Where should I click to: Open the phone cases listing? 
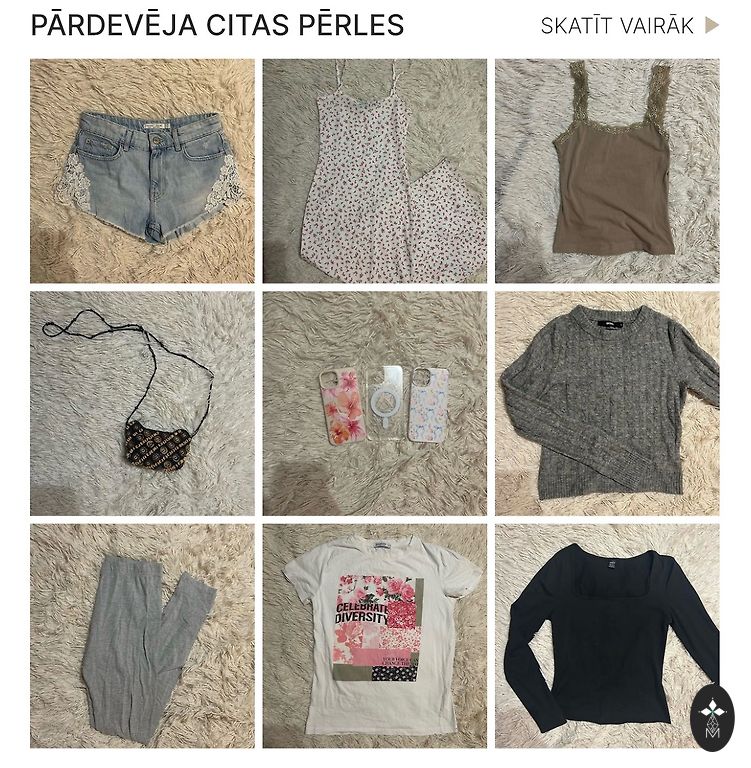(374, 403)
